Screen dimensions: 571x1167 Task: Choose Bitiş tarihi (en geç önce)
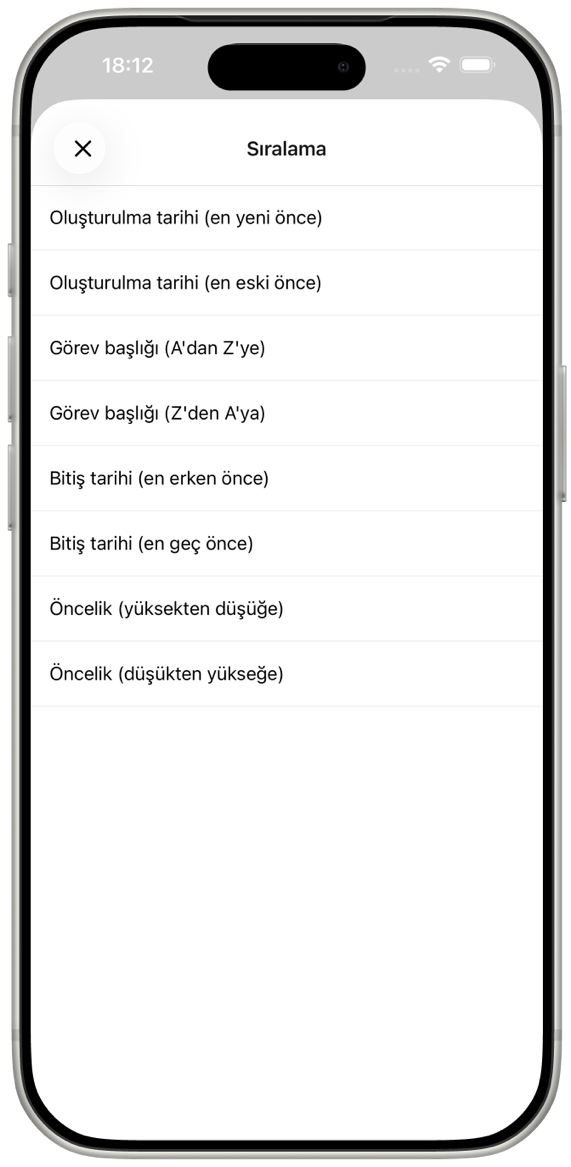coord(287,543)
